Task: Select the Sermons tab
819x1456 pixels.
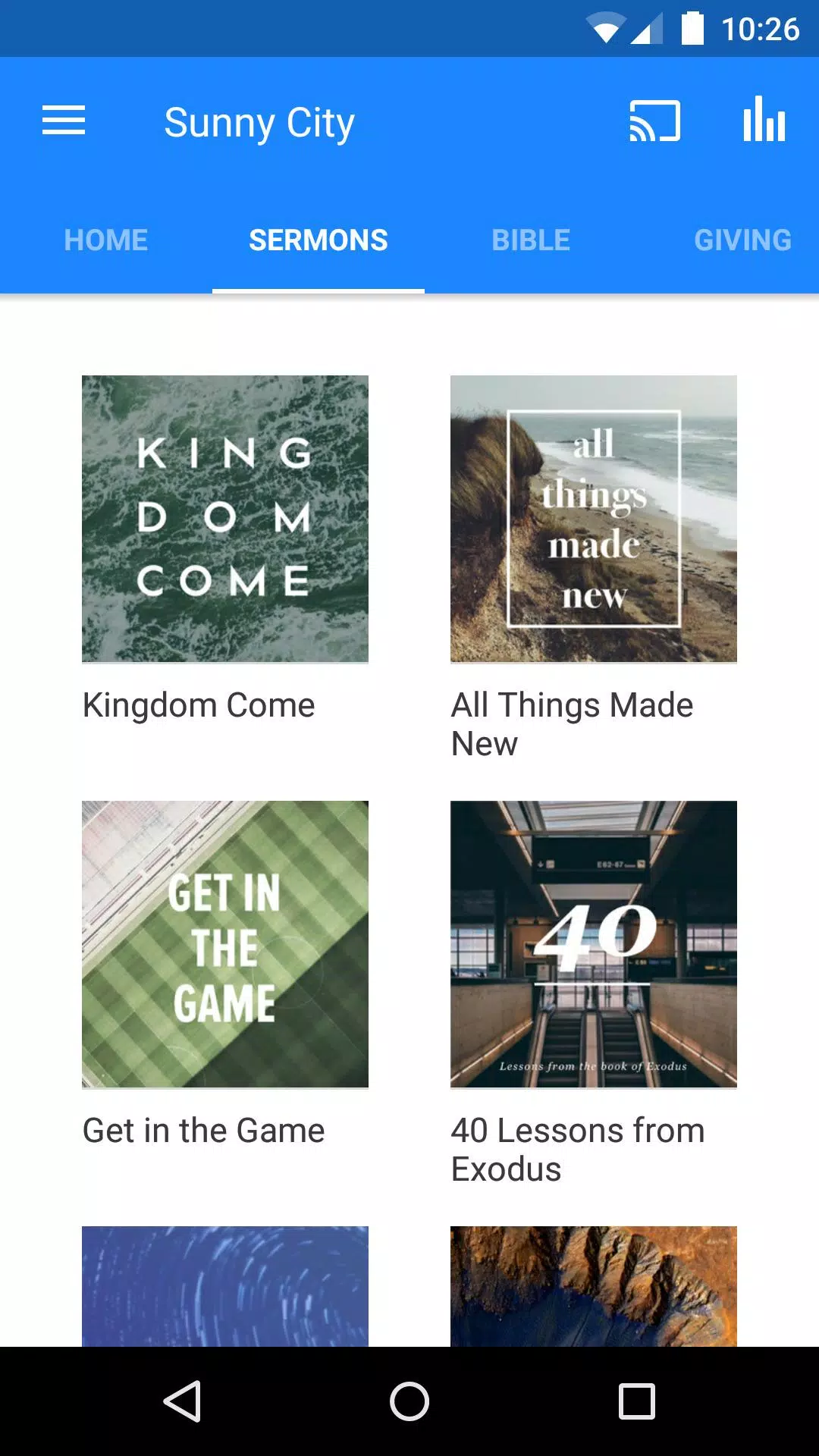Action: coord(318,240)
